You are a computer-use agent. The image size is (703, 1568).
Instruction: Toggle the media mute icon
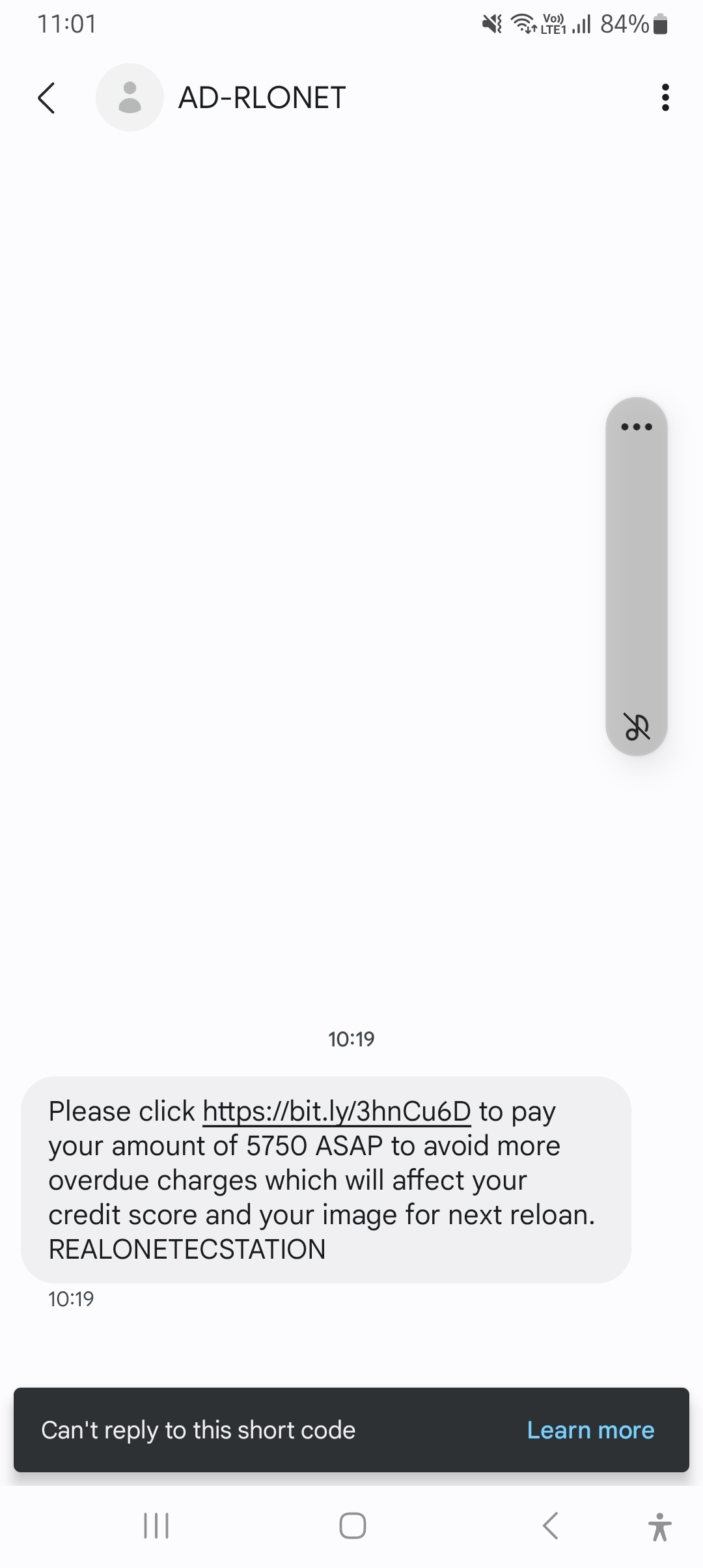(x=637, y=726)
